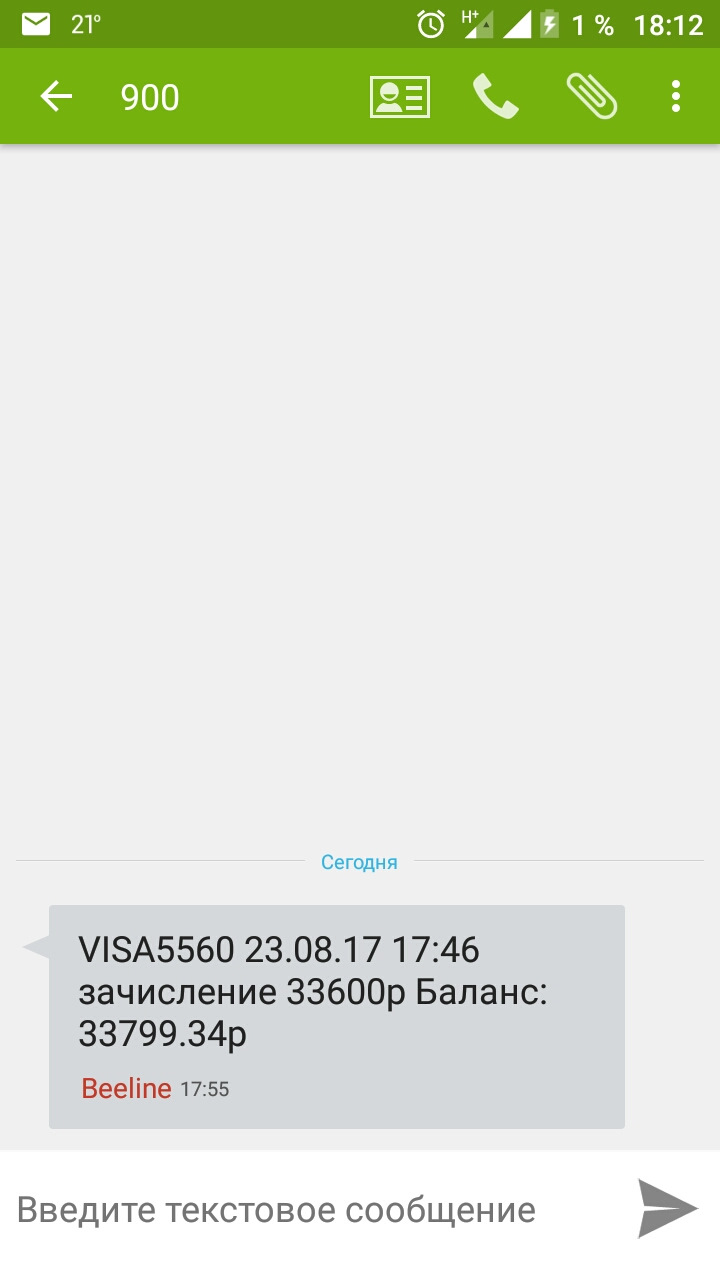Send the message with the arrow

667,1209
